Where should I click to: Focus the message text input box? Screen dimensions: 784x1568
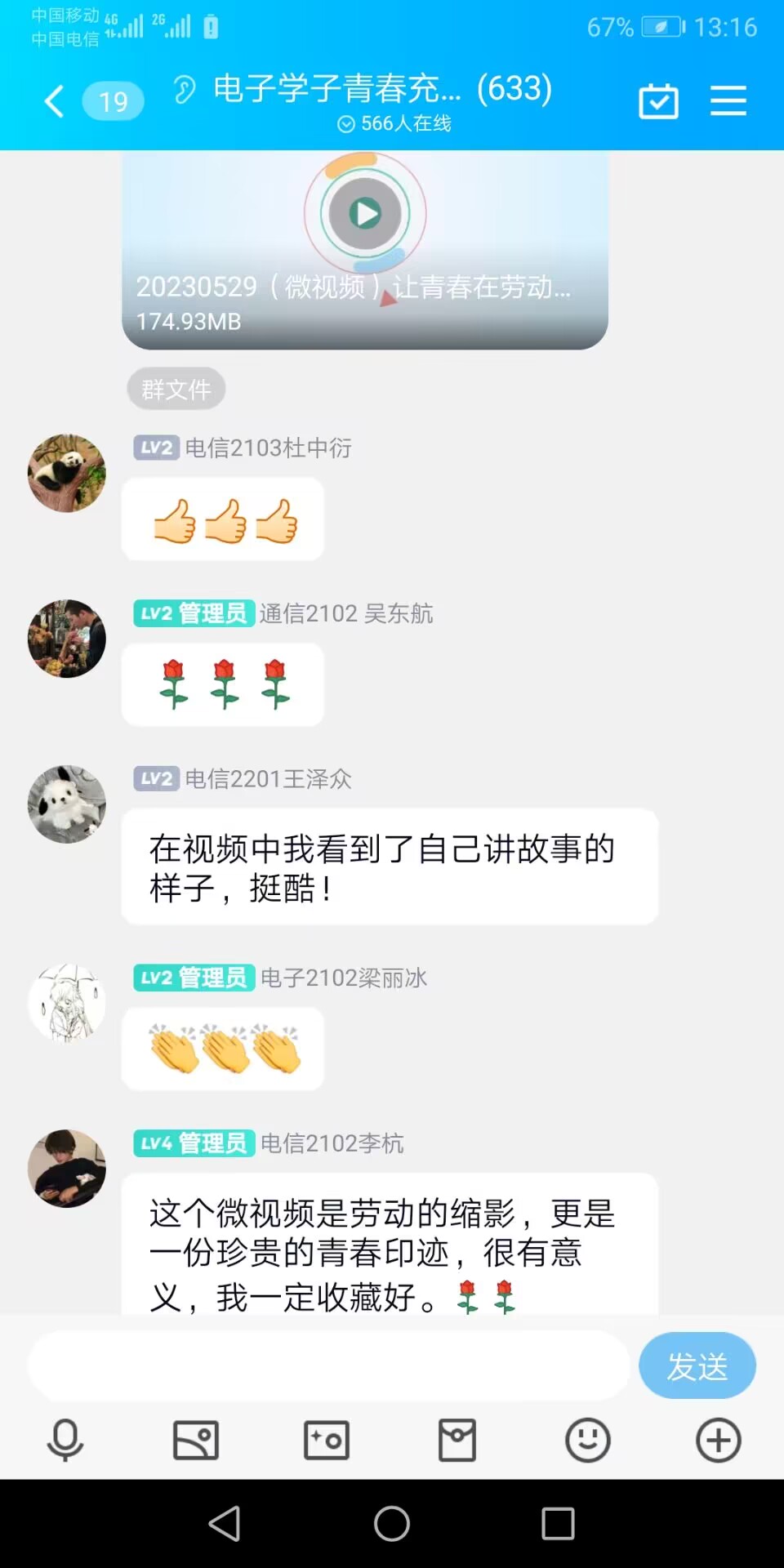click(x=328, y=1366)
